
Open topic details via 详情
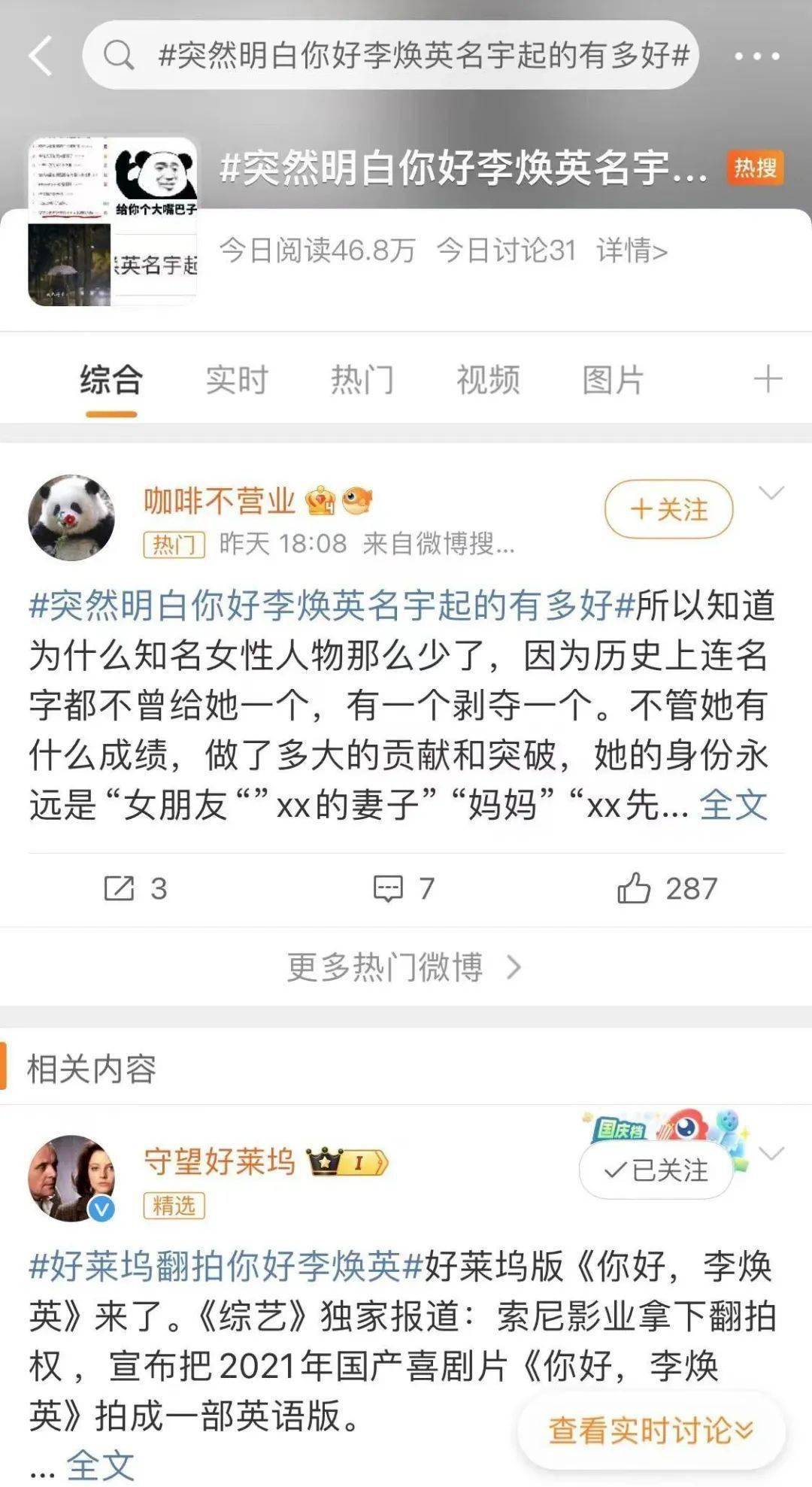pyautogui.click(x=632, y=250)
